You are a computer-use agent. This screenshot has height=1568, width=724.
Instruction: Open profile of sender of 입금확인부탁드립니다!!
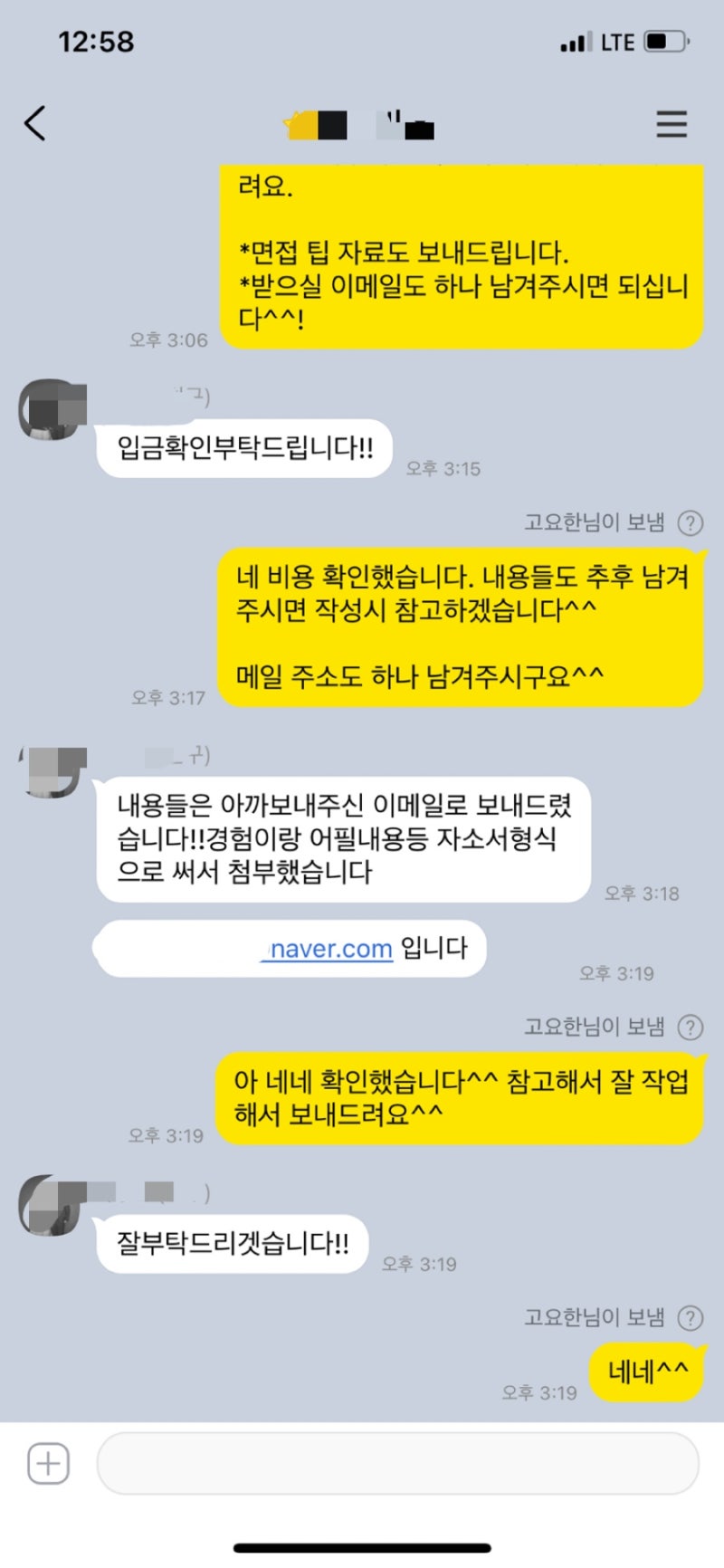[52, 409]
